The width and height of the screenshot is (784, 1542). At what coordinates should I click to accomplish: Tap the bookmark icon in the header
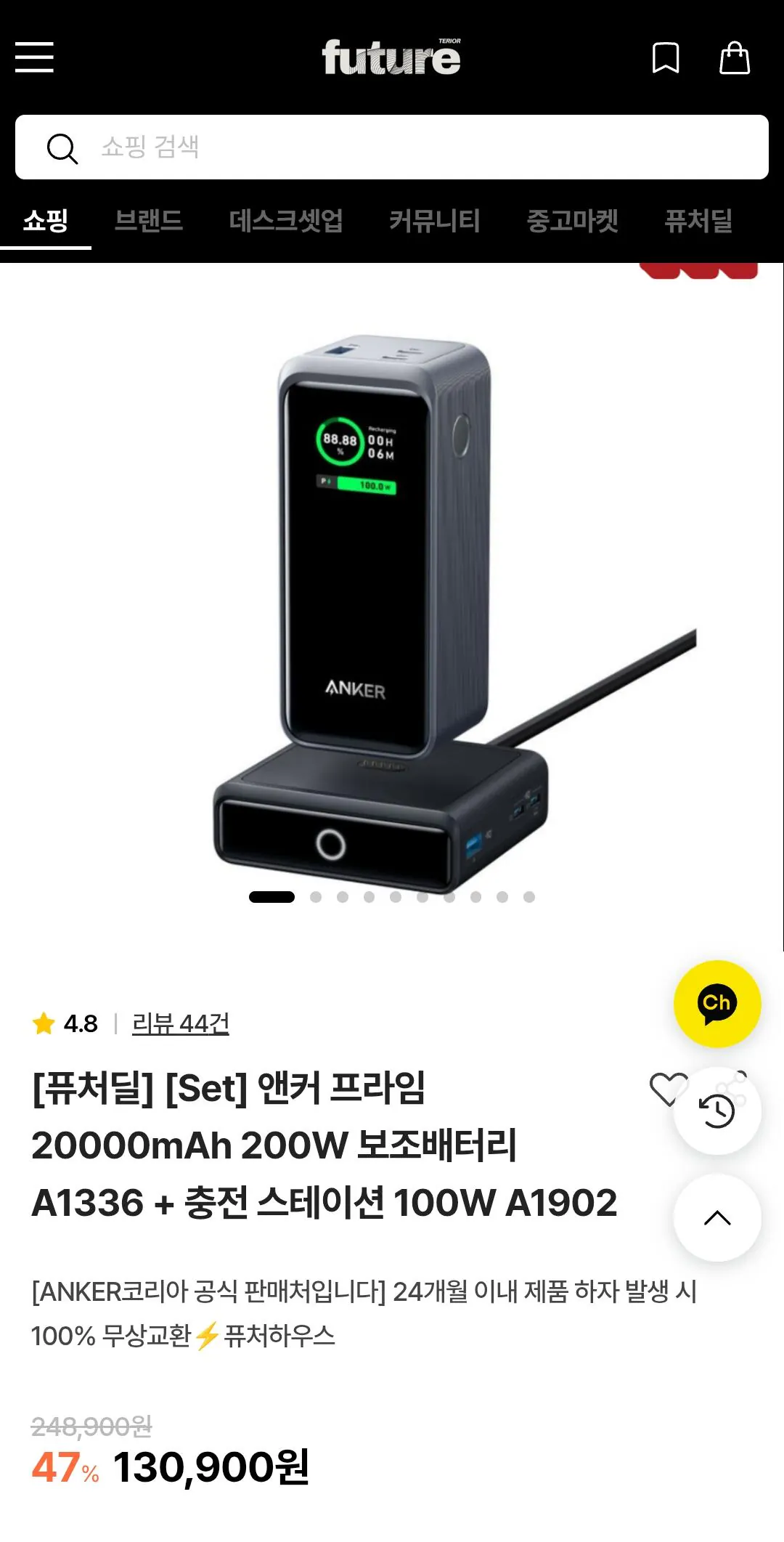(665, 60)
